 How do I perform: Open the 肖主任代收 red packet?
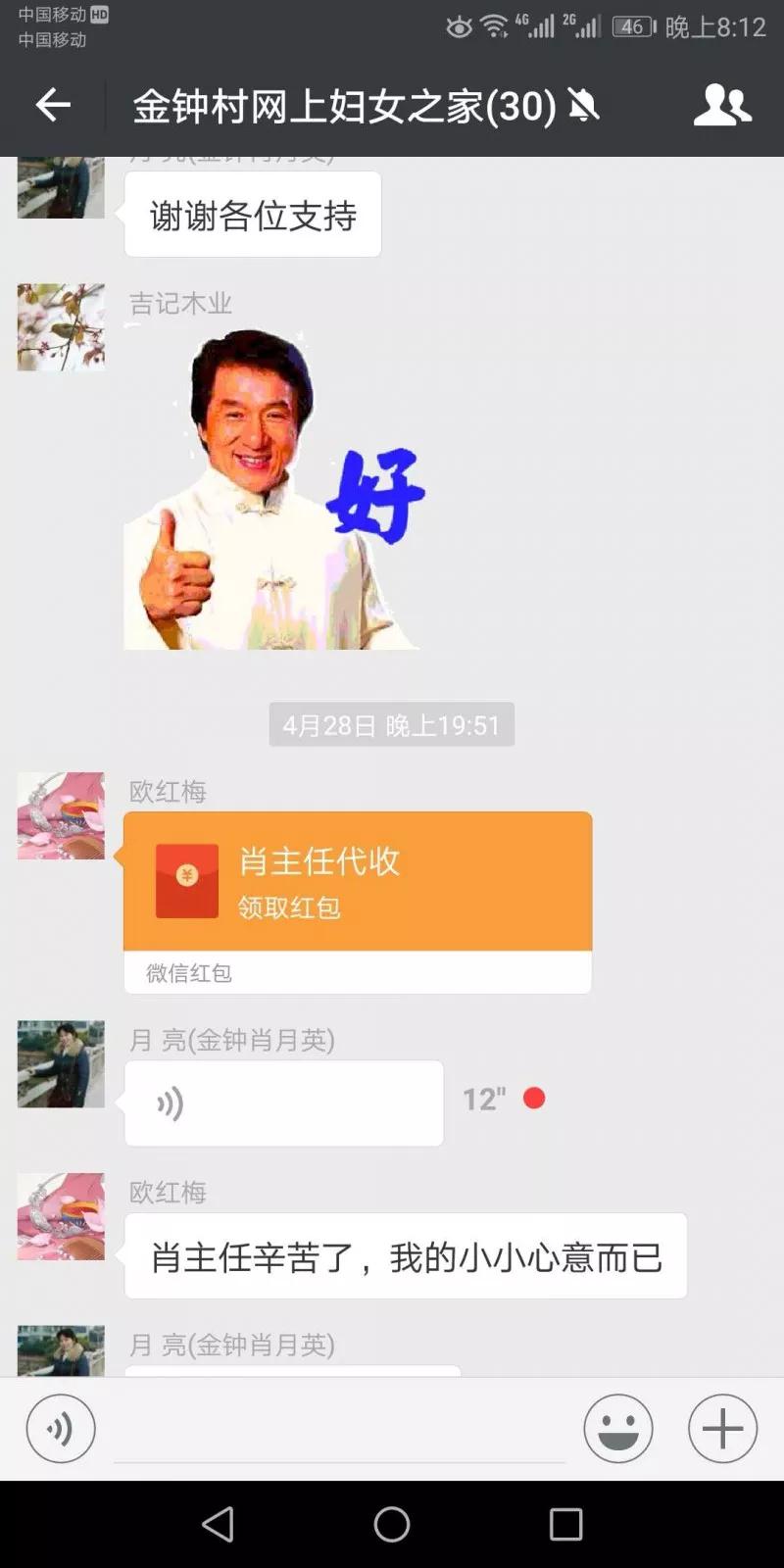point(357,881)
